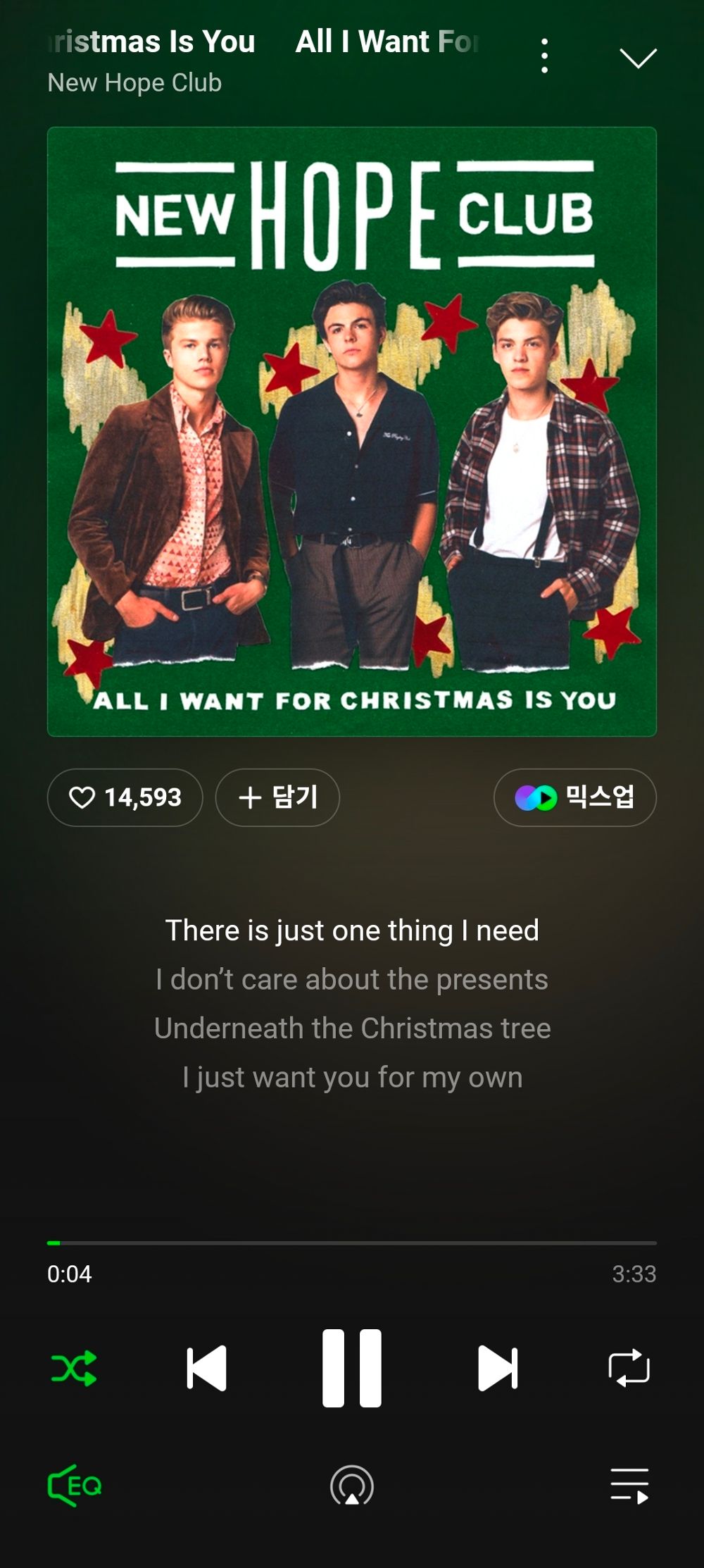Skip to the next track
The image size is (704, 1568).
tap(498, 1368)
